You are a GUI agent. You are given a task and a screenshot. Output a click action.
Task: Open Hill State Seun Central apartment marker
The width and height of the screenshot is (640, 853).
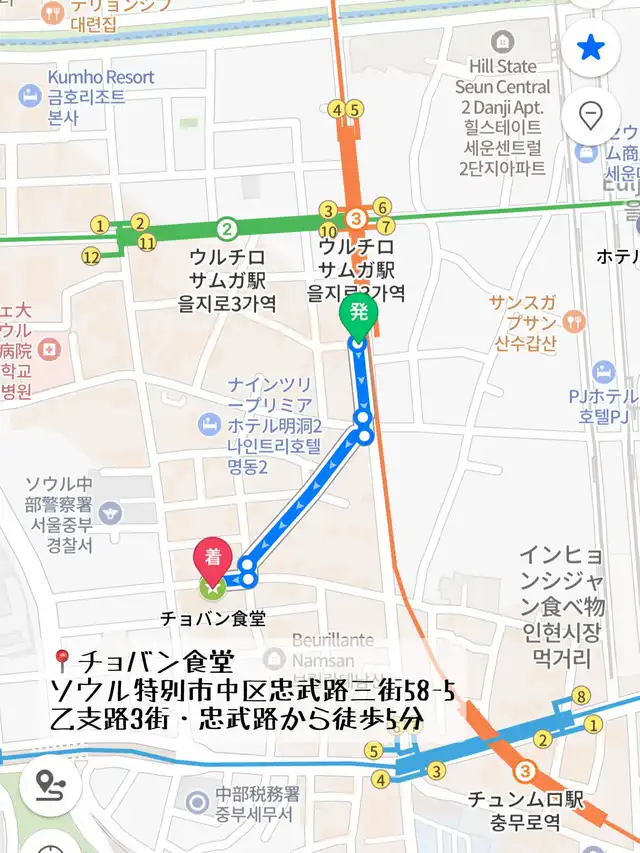tap(502, 41)
